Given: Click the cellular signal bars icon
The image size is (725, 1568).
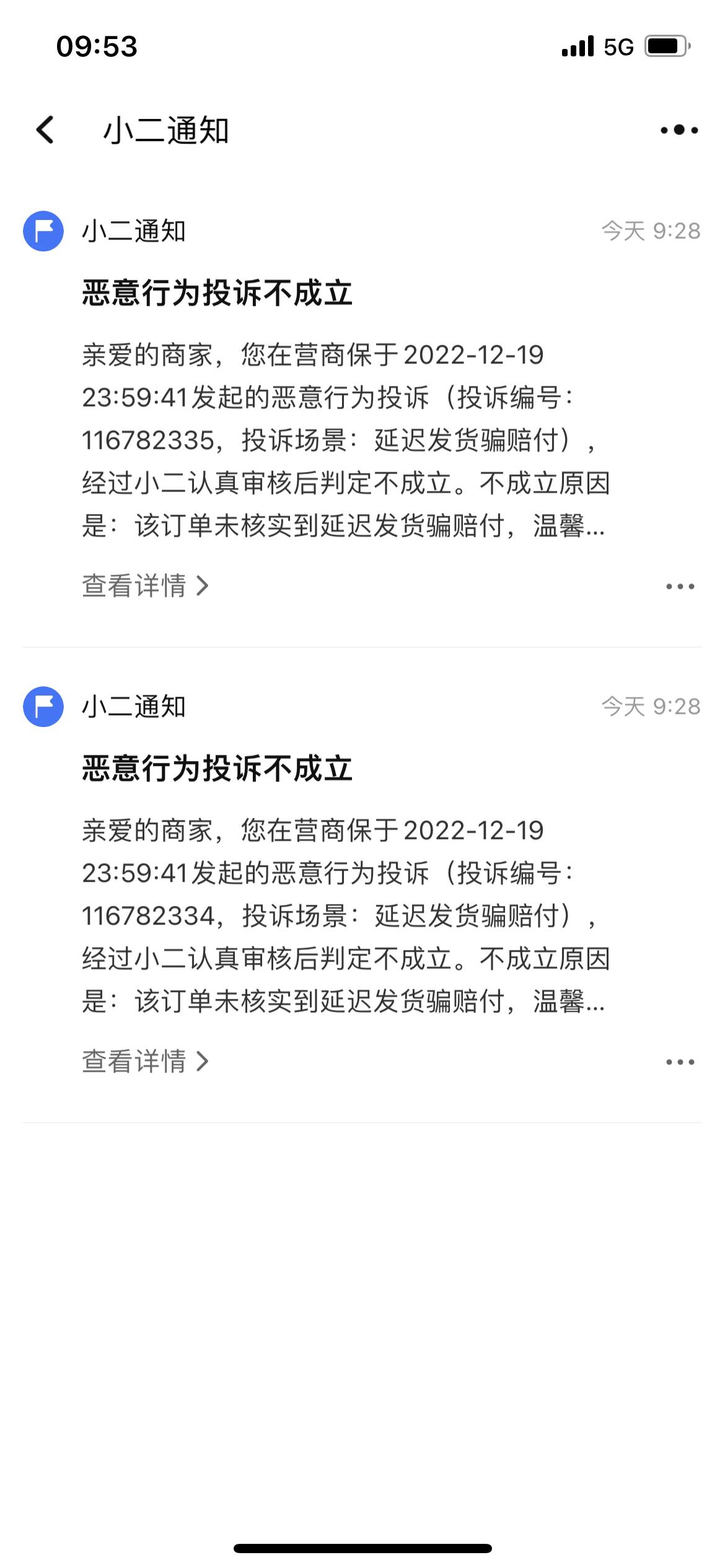Looking at the screenshot, I should 576,45.
